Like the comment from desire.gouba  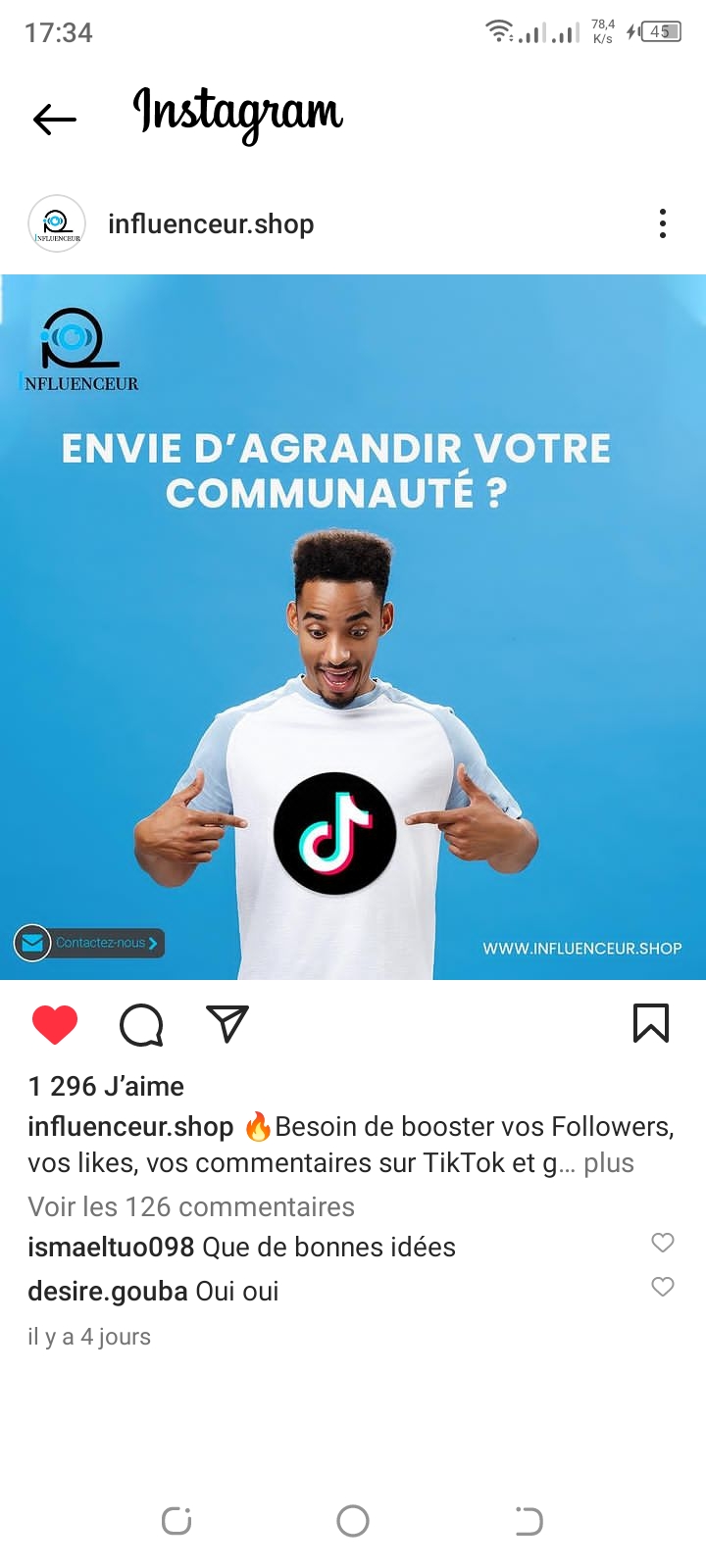tap(663, 1287)
